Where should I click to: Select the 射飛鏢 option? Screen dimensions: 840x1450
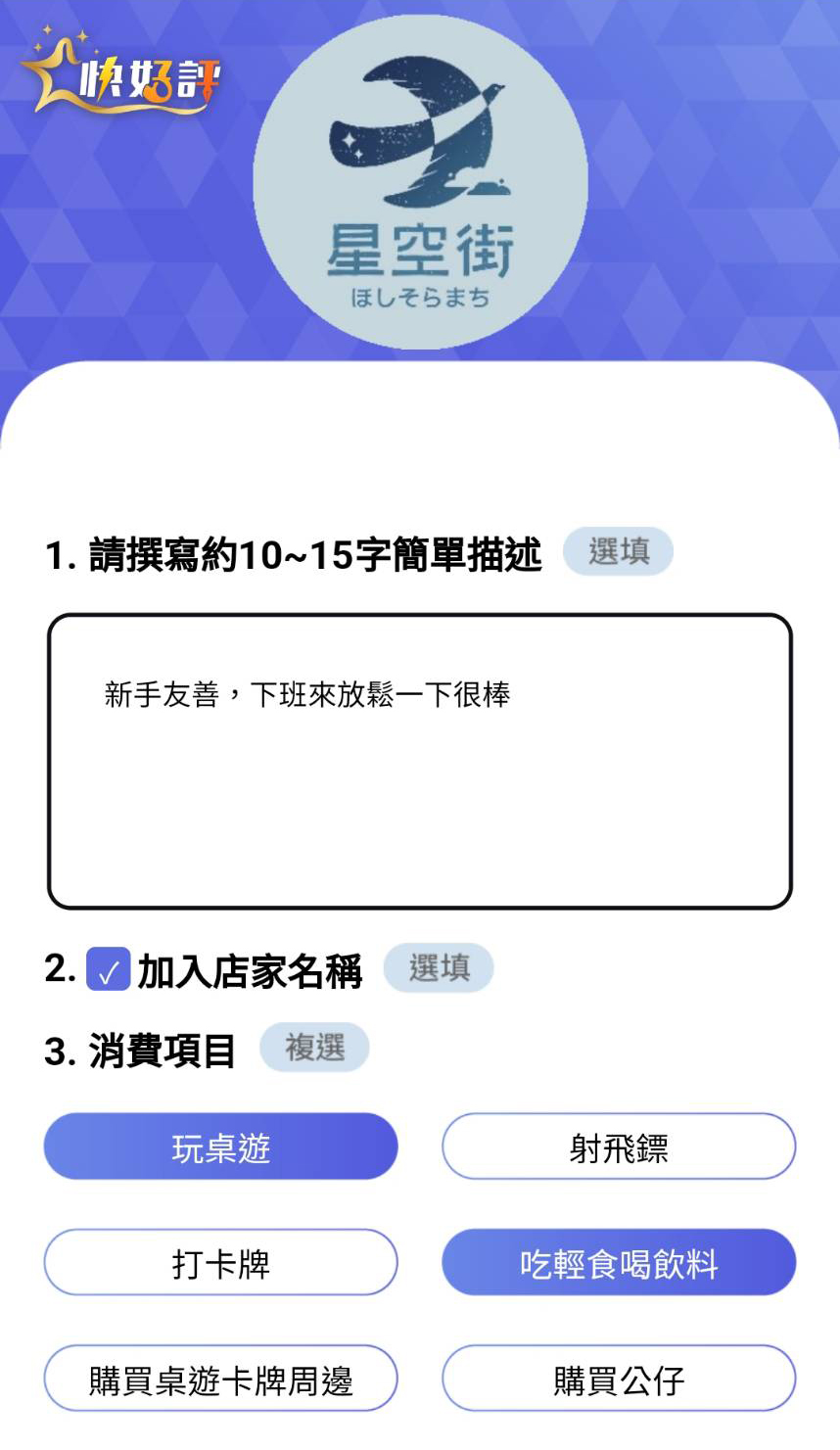click(618, 1146)
